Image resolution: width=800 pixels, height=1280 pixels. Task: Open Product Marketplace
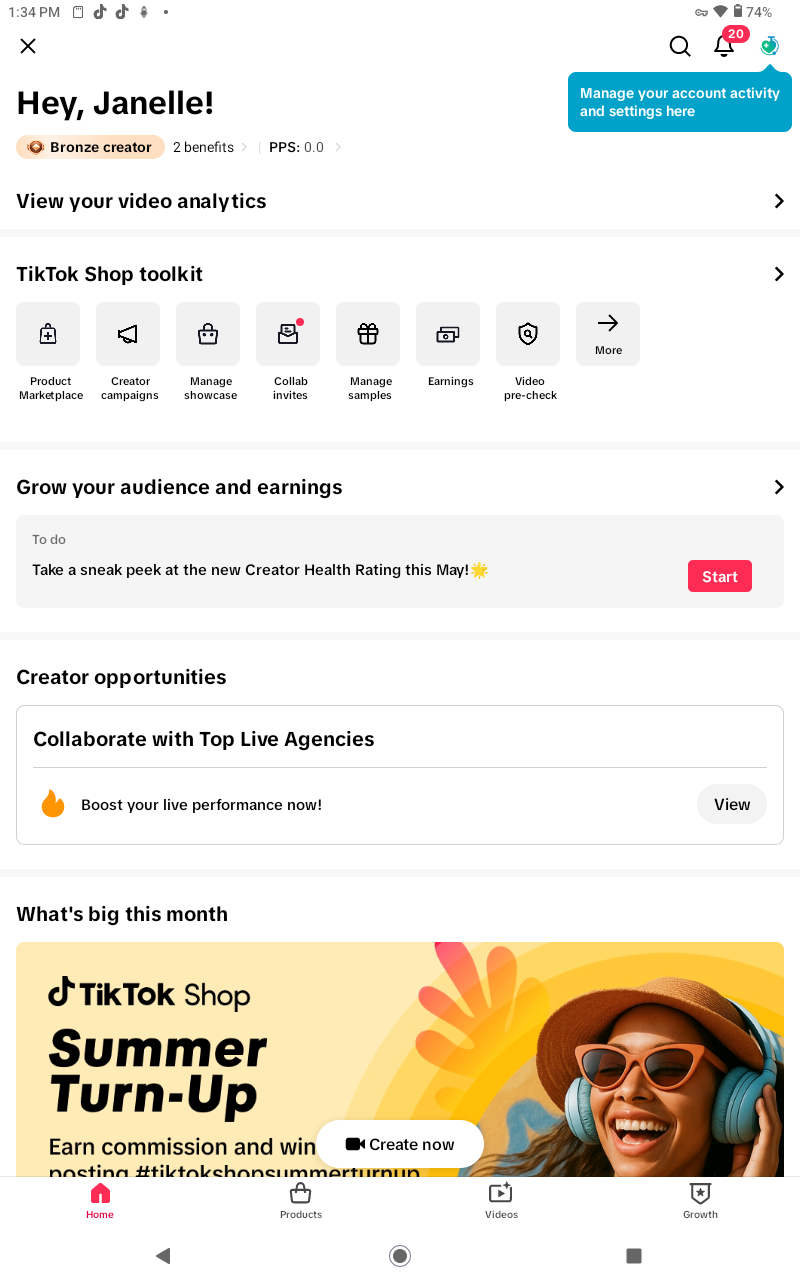click(48, 352)
